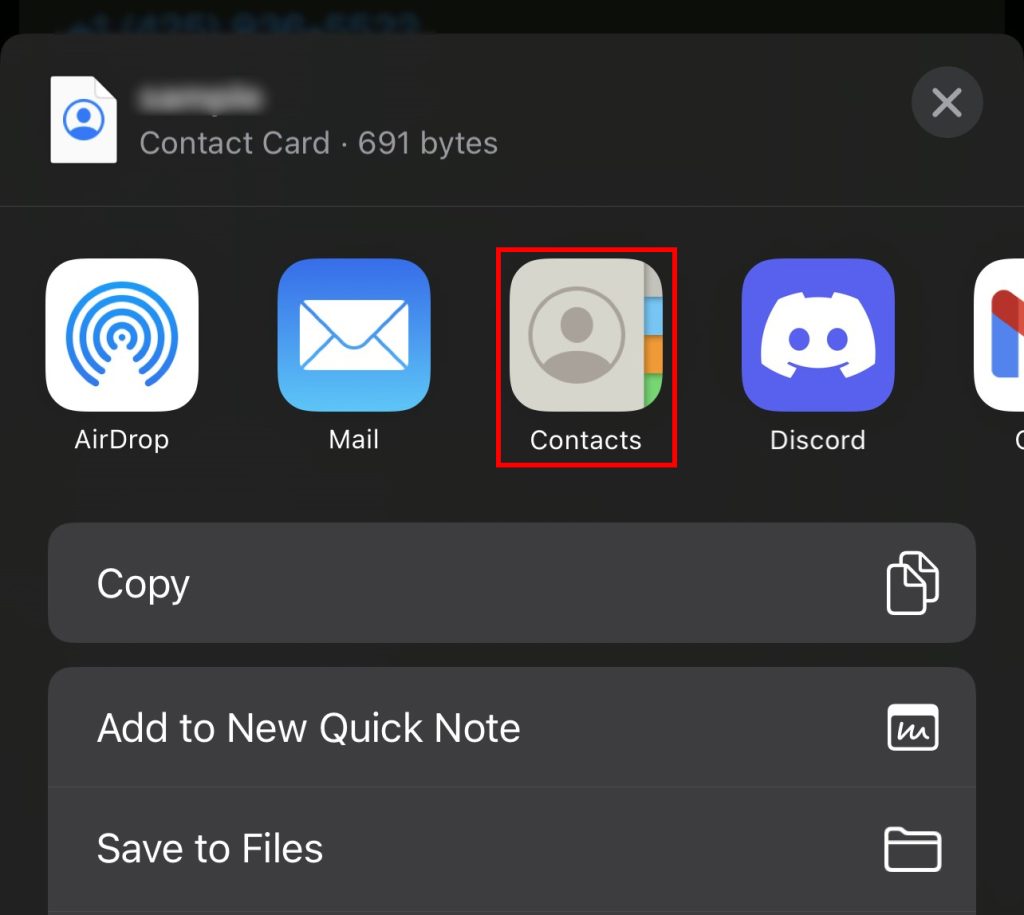Screen dimensions: 1024x915
Task: Close the share sheet
Action: pos(946,102)
